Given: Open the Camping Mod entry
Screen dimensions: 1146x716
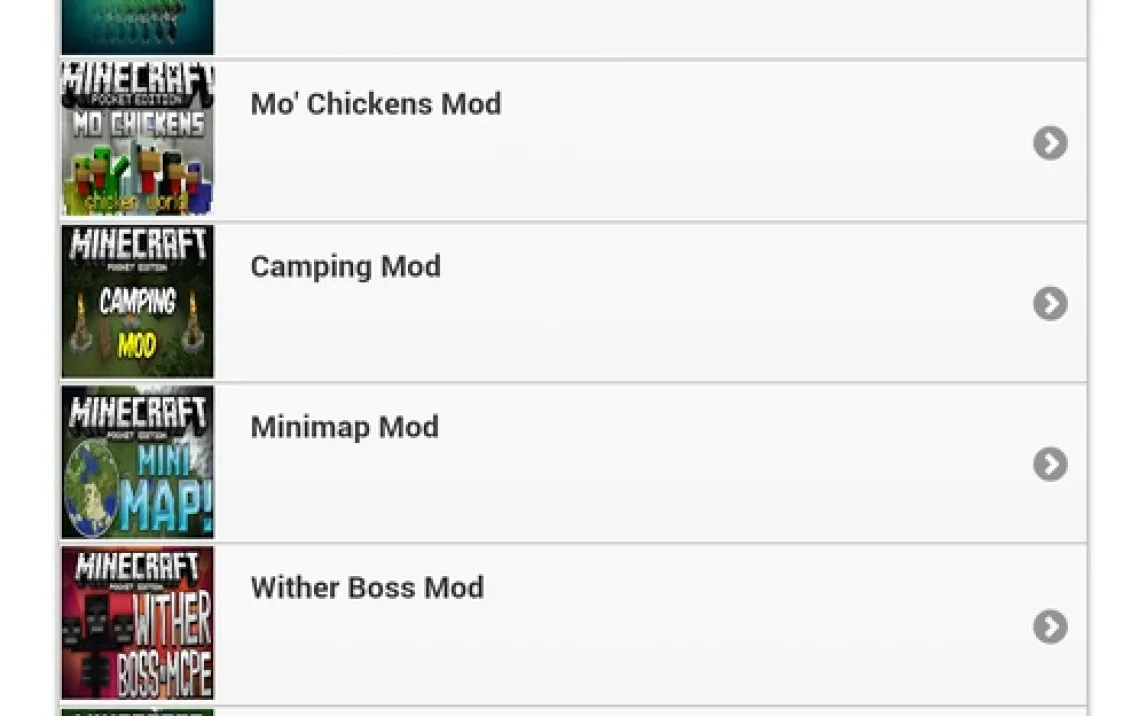Looking at the screenshot, I should click(573, 302).
